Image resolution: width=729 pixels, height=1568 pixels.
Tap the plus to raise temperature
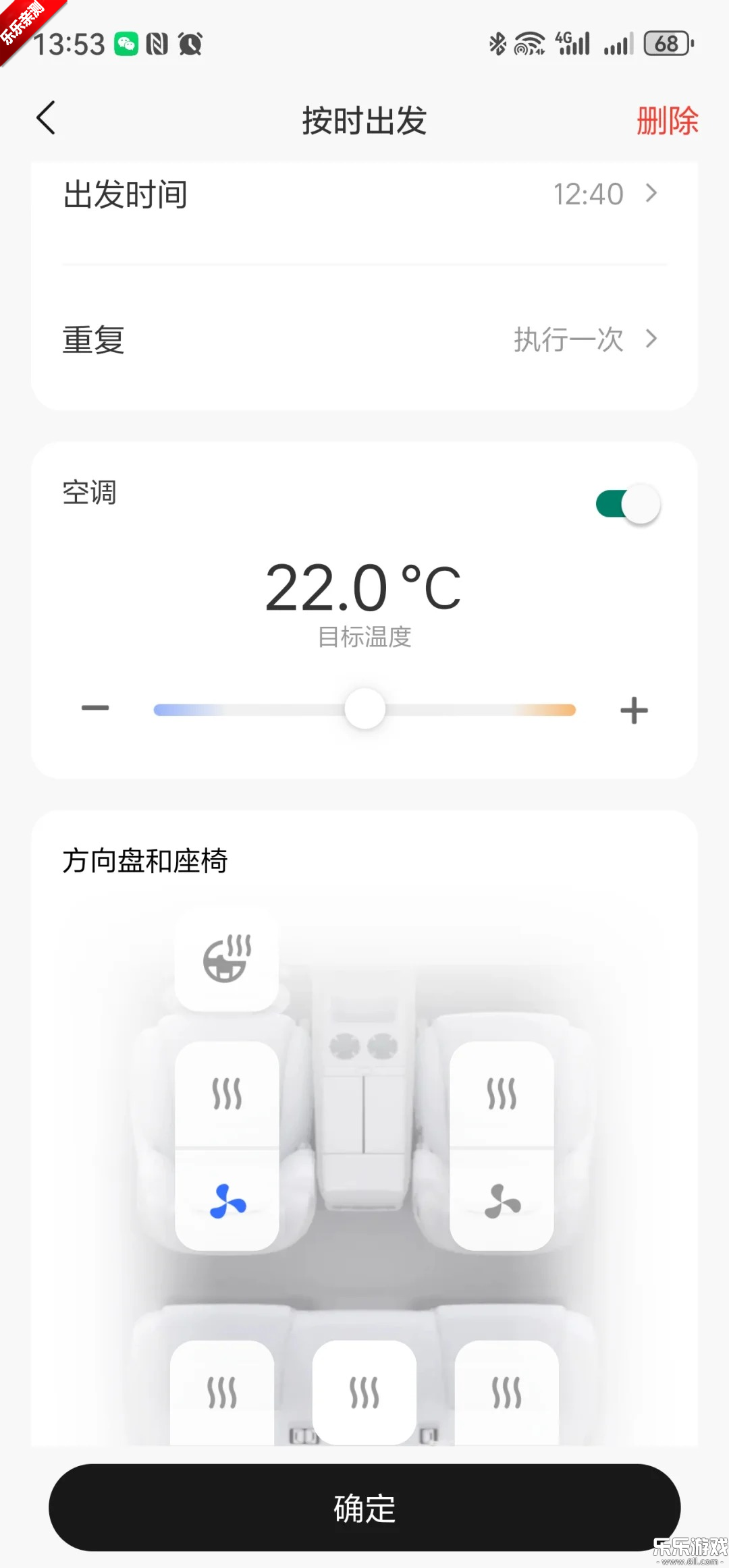click(633, 708)
